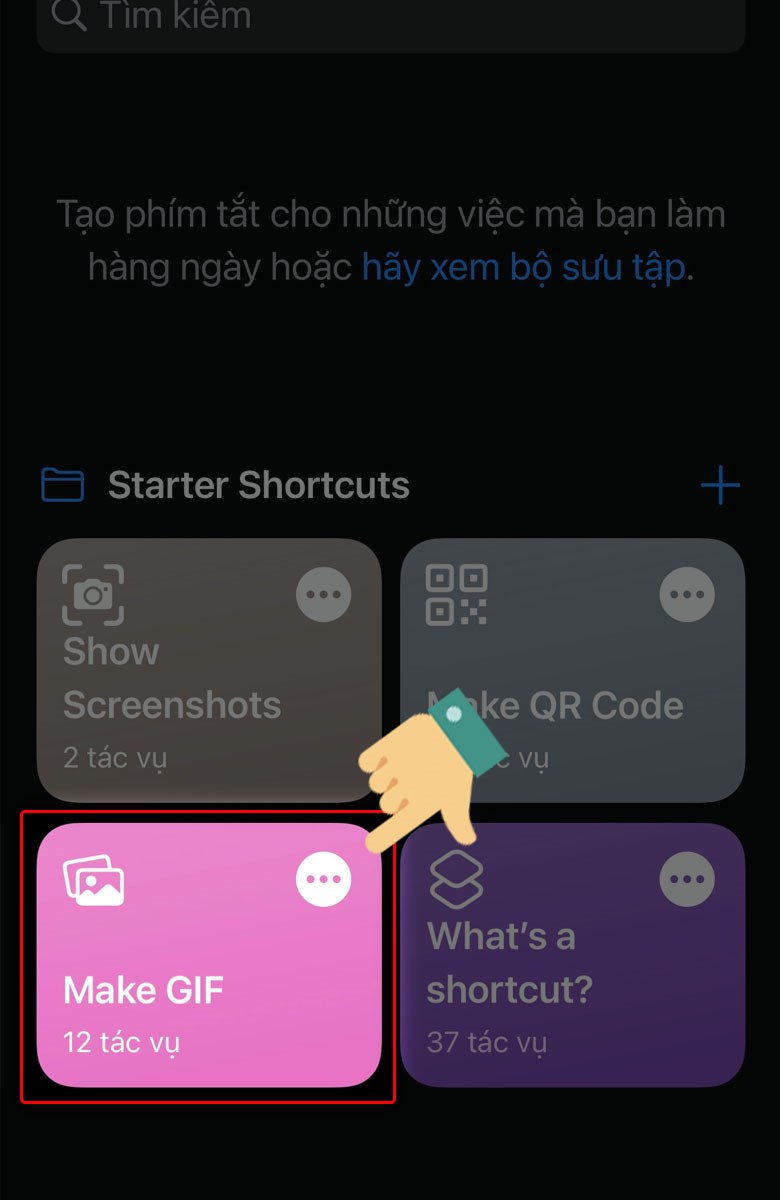Open the Starter Shortcuts folder icon

pos(65,484)
